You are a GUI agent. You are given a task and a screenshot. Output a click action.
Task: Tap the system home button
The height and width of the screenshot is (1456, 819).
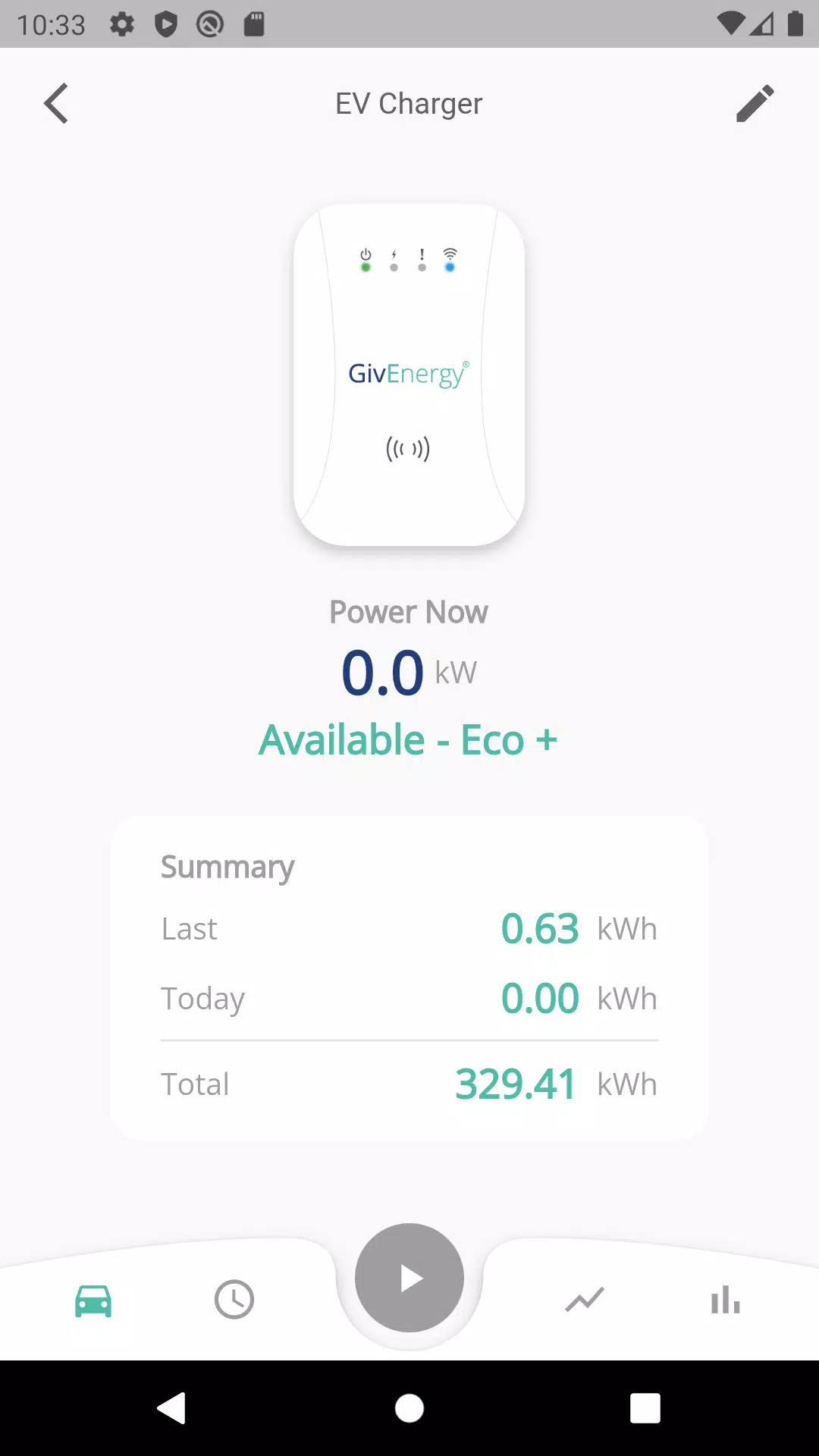pyautogui.click(x=409, y=1408)
